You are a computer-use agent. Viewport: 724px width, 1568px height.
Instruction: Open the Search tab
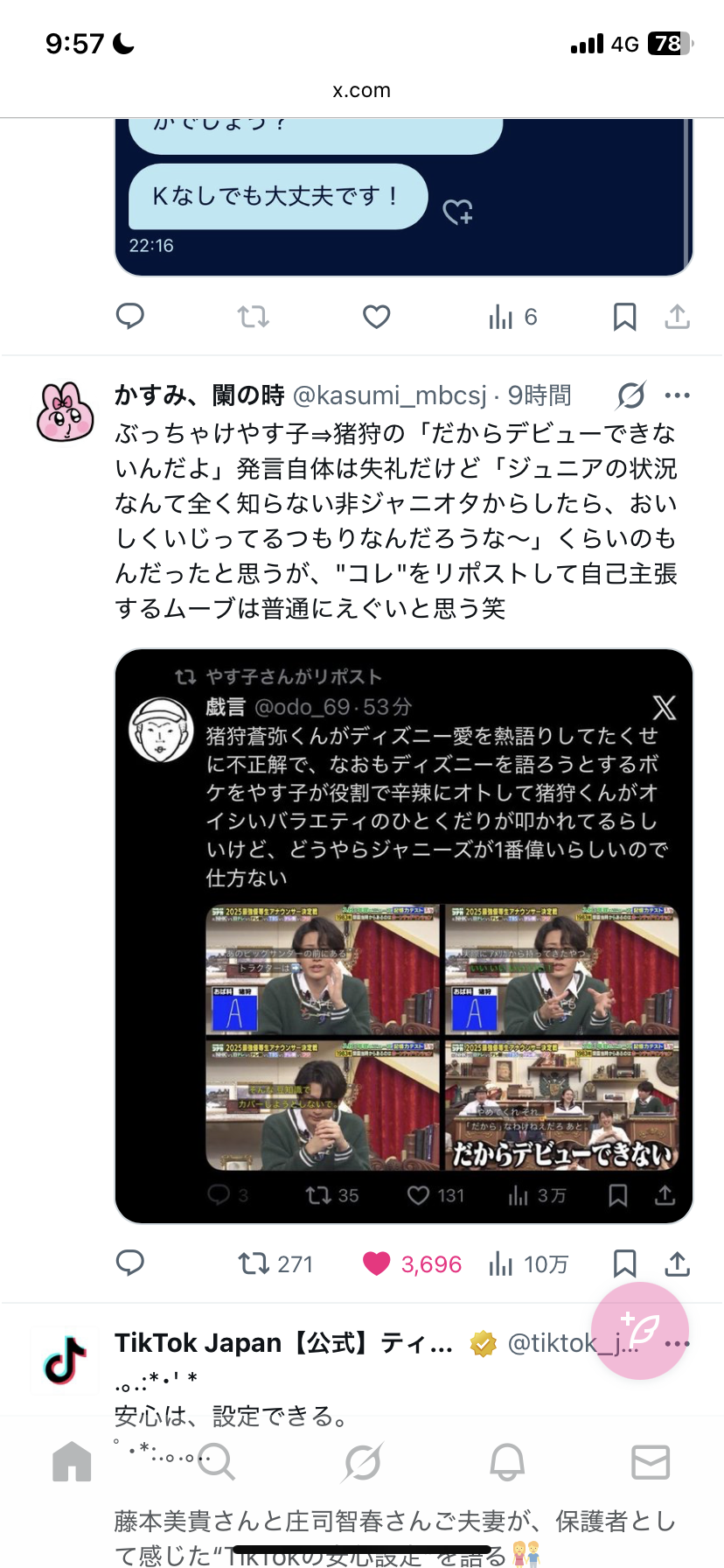[216, 1461]
